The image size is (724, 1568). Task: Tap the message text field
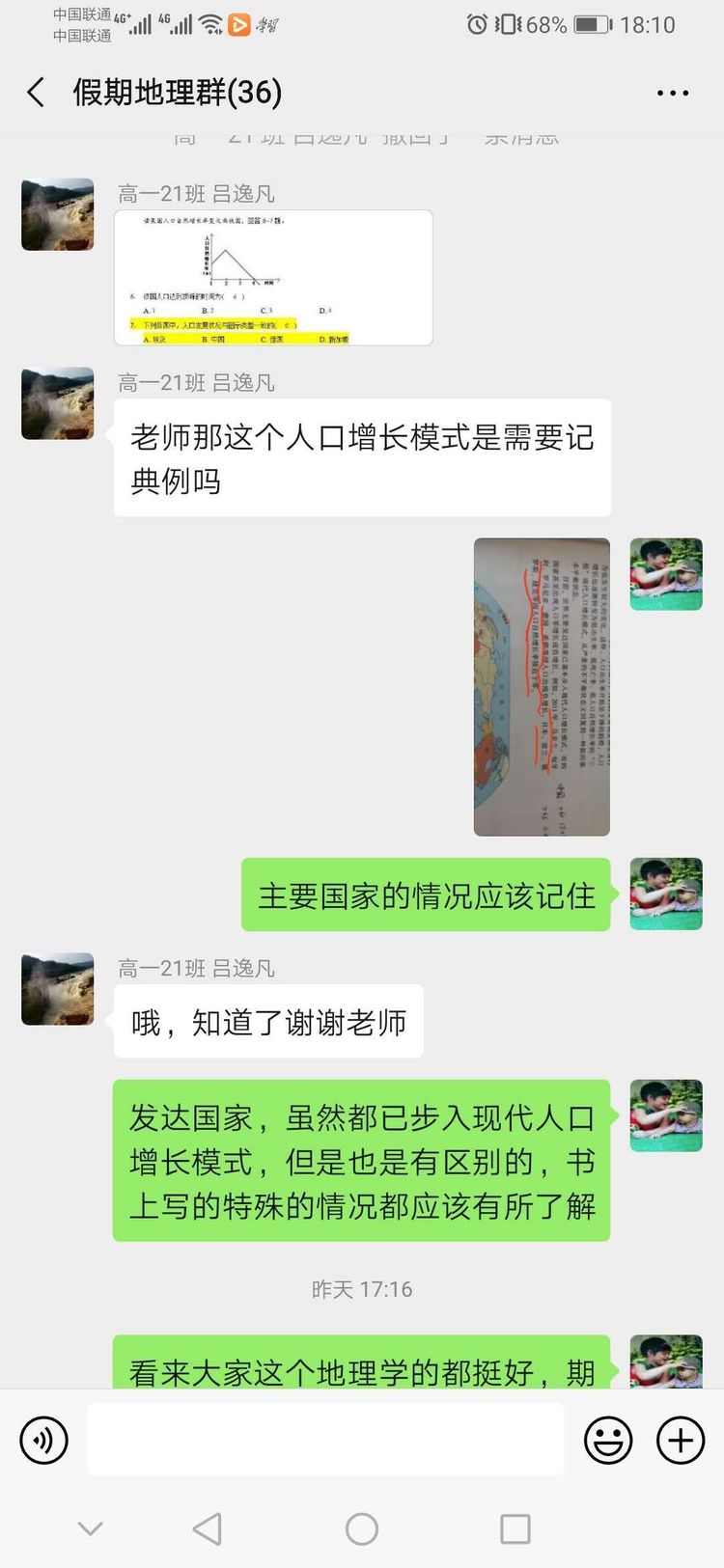(325, 1440)
